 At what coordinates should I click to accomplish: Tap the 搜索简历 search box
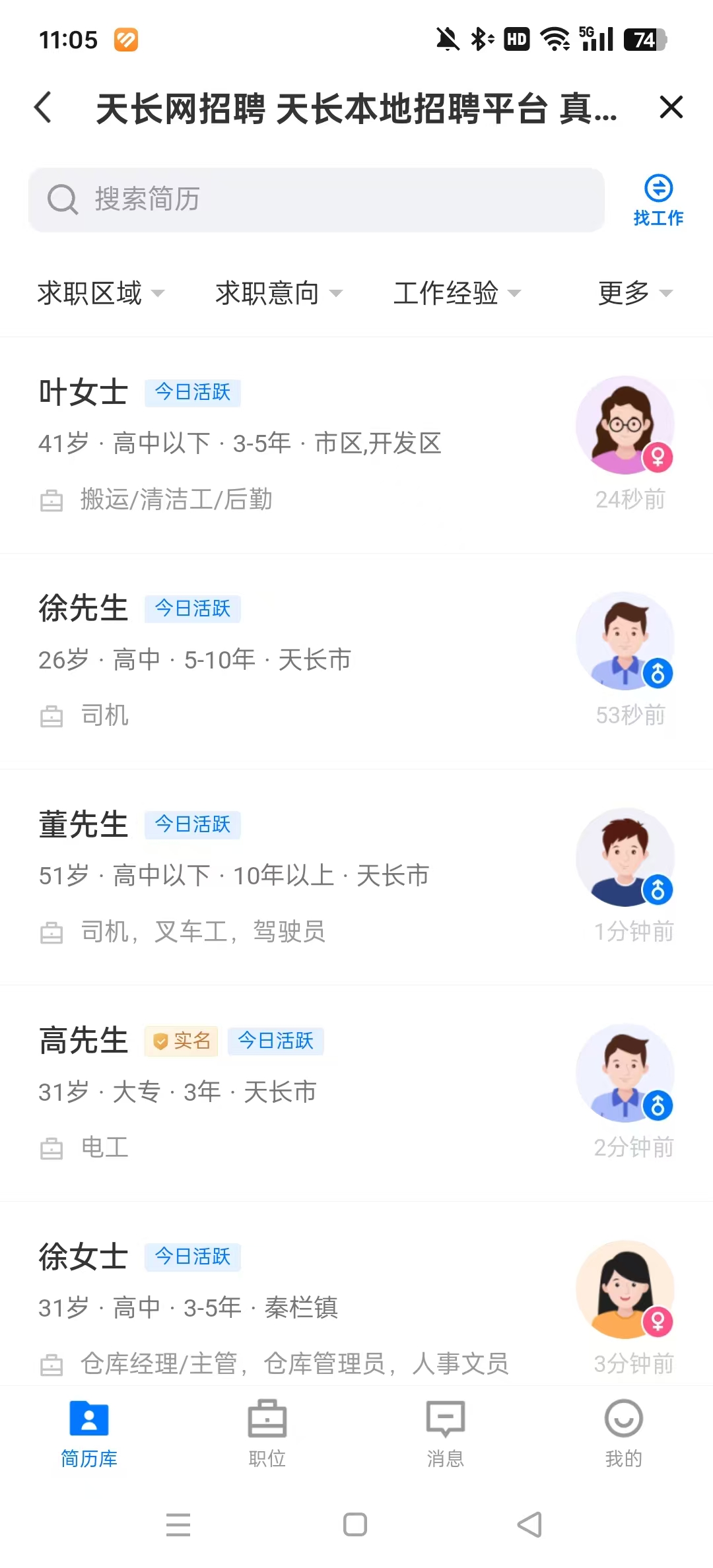click(x=316, y=199)
